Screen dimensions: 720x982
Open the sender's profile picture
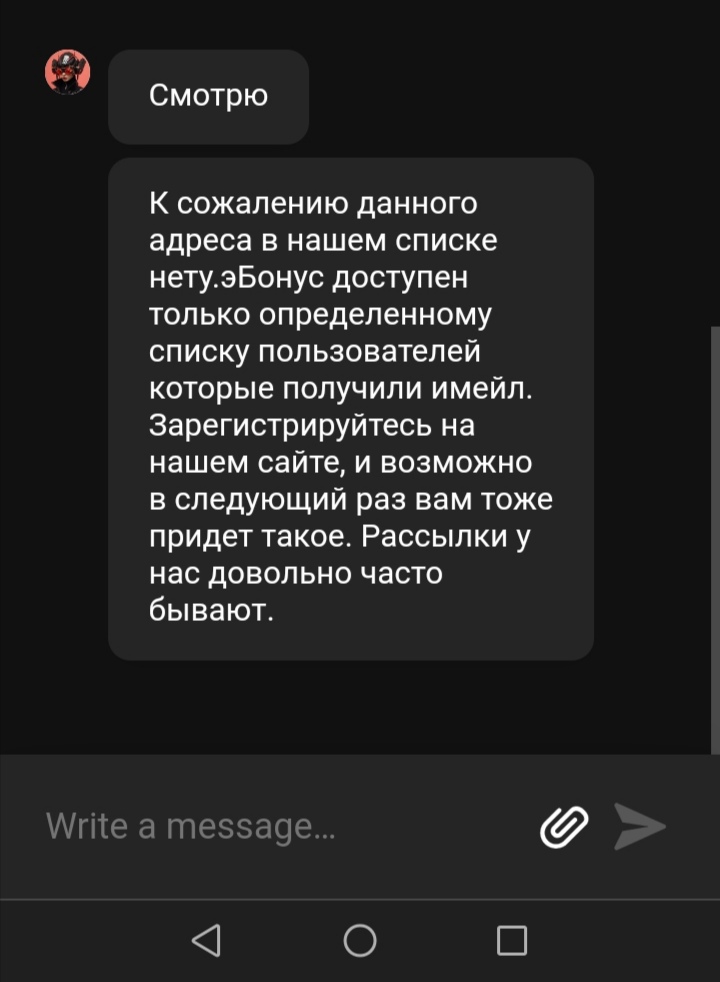(x=66, y=72)
